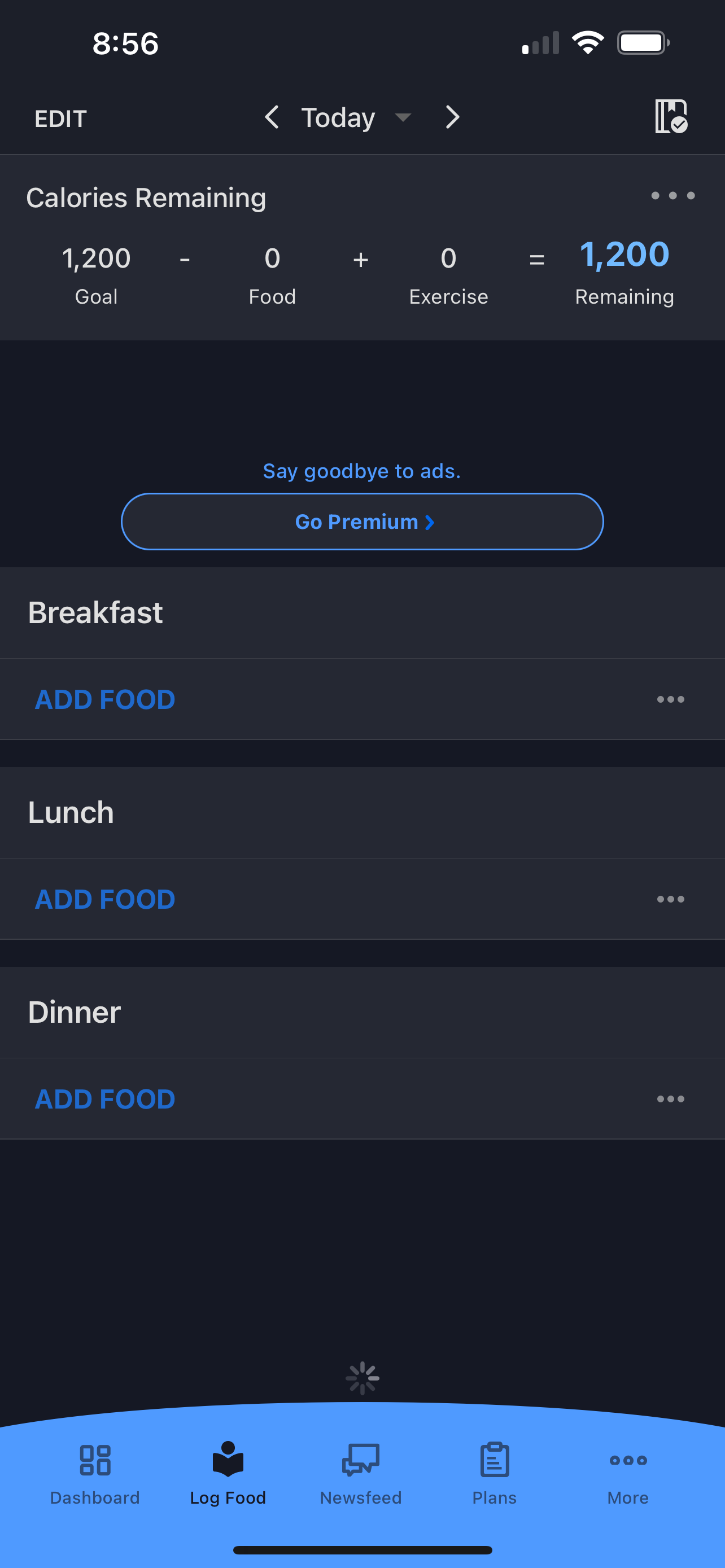Select the Log Food tab
The image size is (725, 1568).
(228, 1473)
